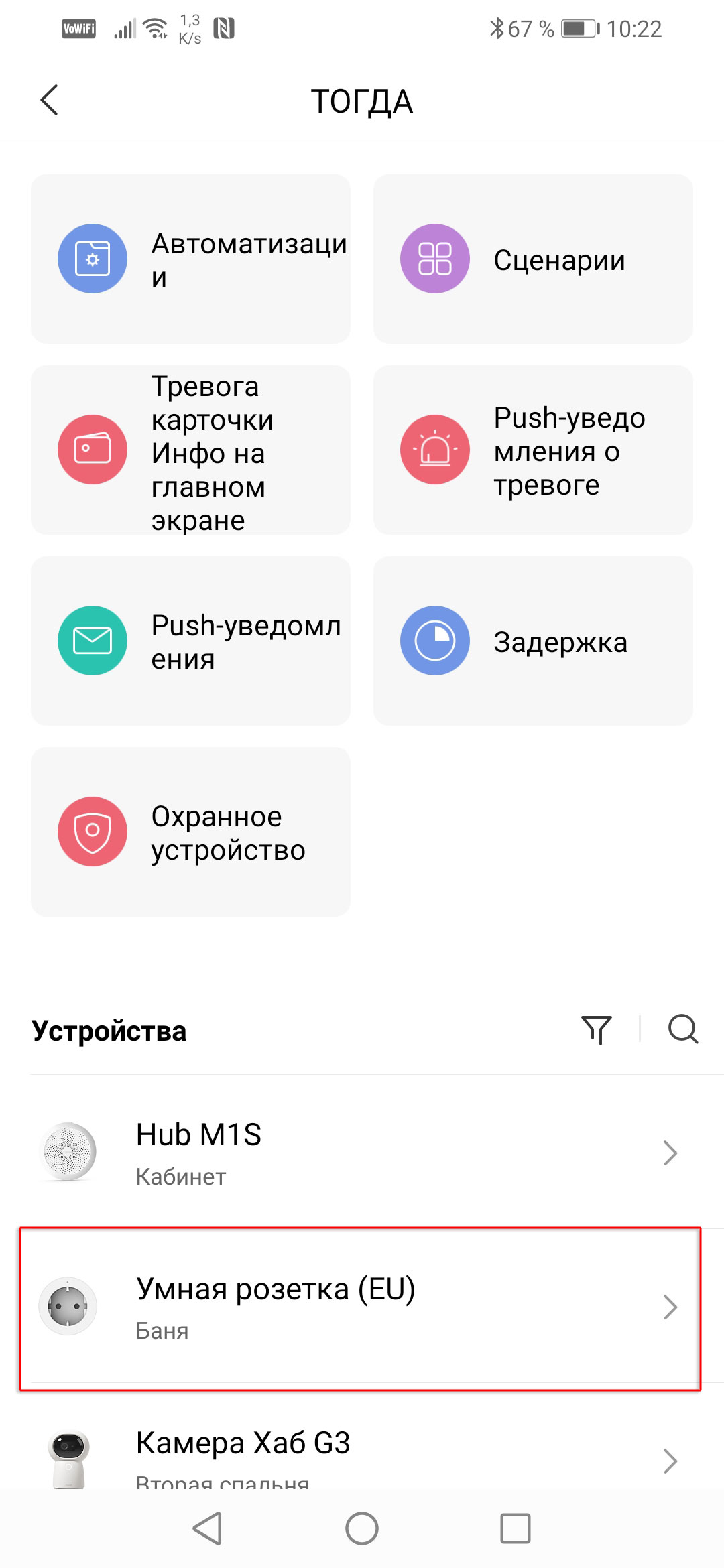This screenshot has width=724, height=1568.
Task: Select Умная розетка (EU) in Баня
Action: (362, 1307)
